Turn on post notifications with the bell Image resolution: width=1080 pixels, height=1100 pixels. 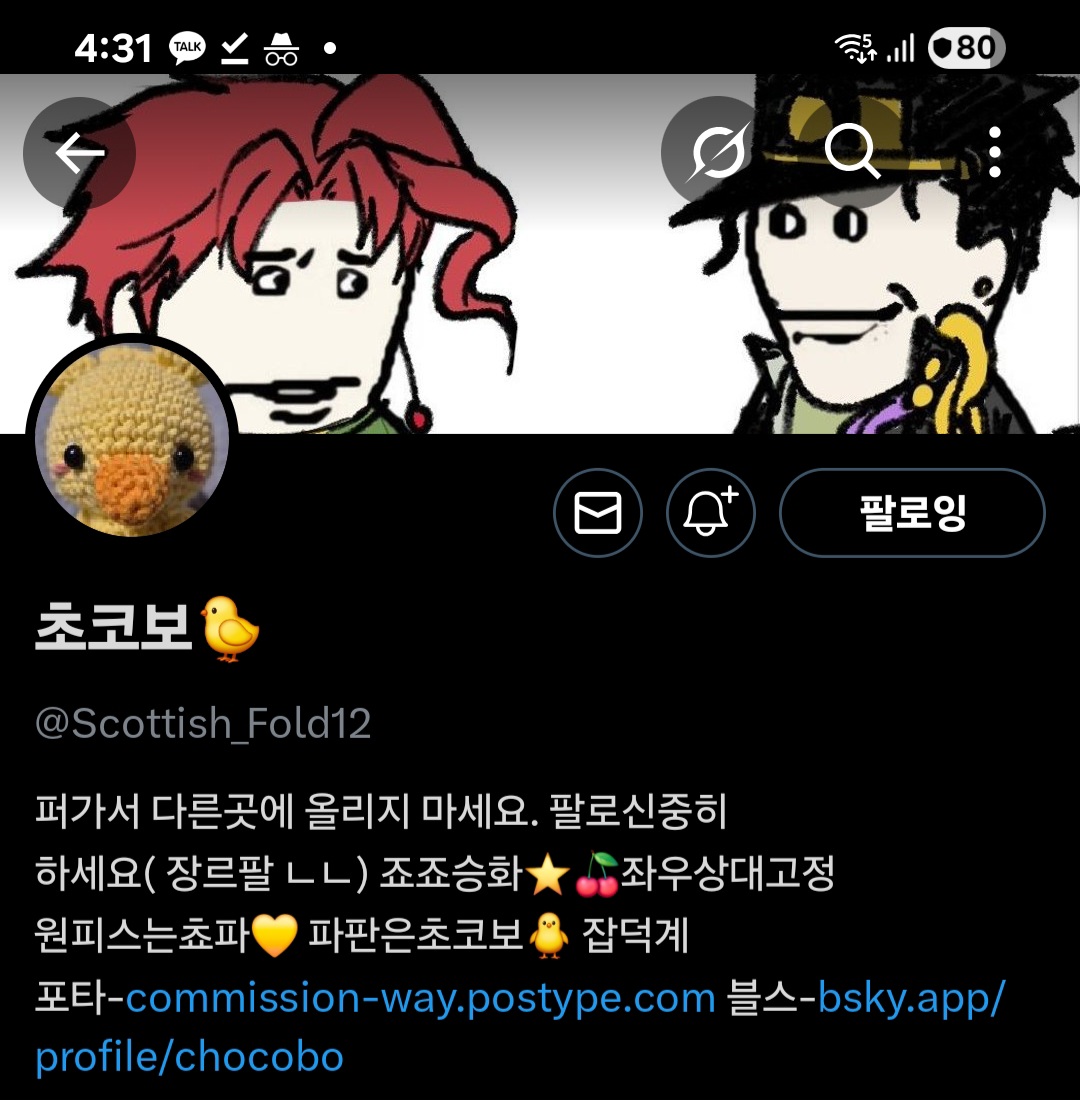(710, 513)
